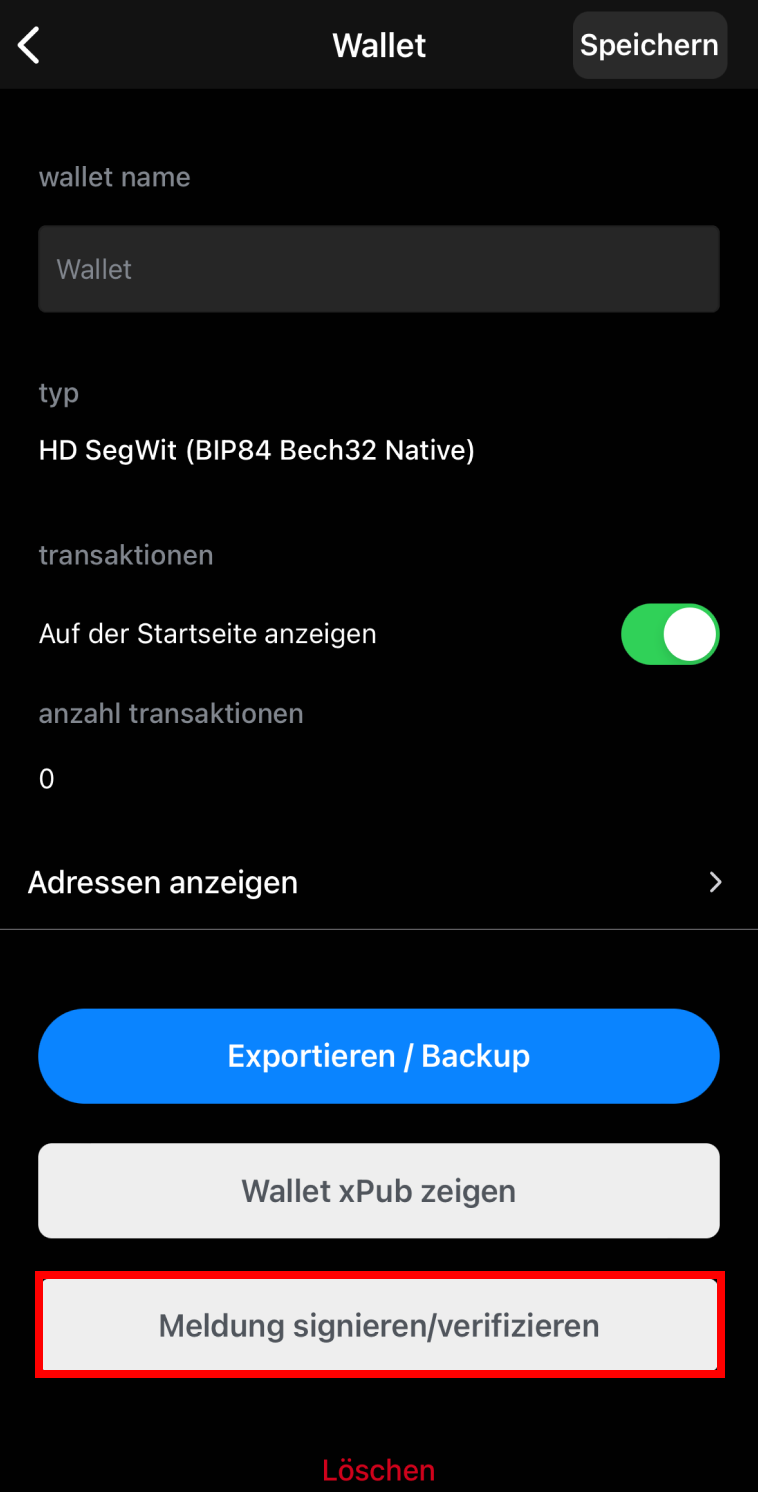
Task: Go back using the arrow icon
Action: [x=30, y=45]
